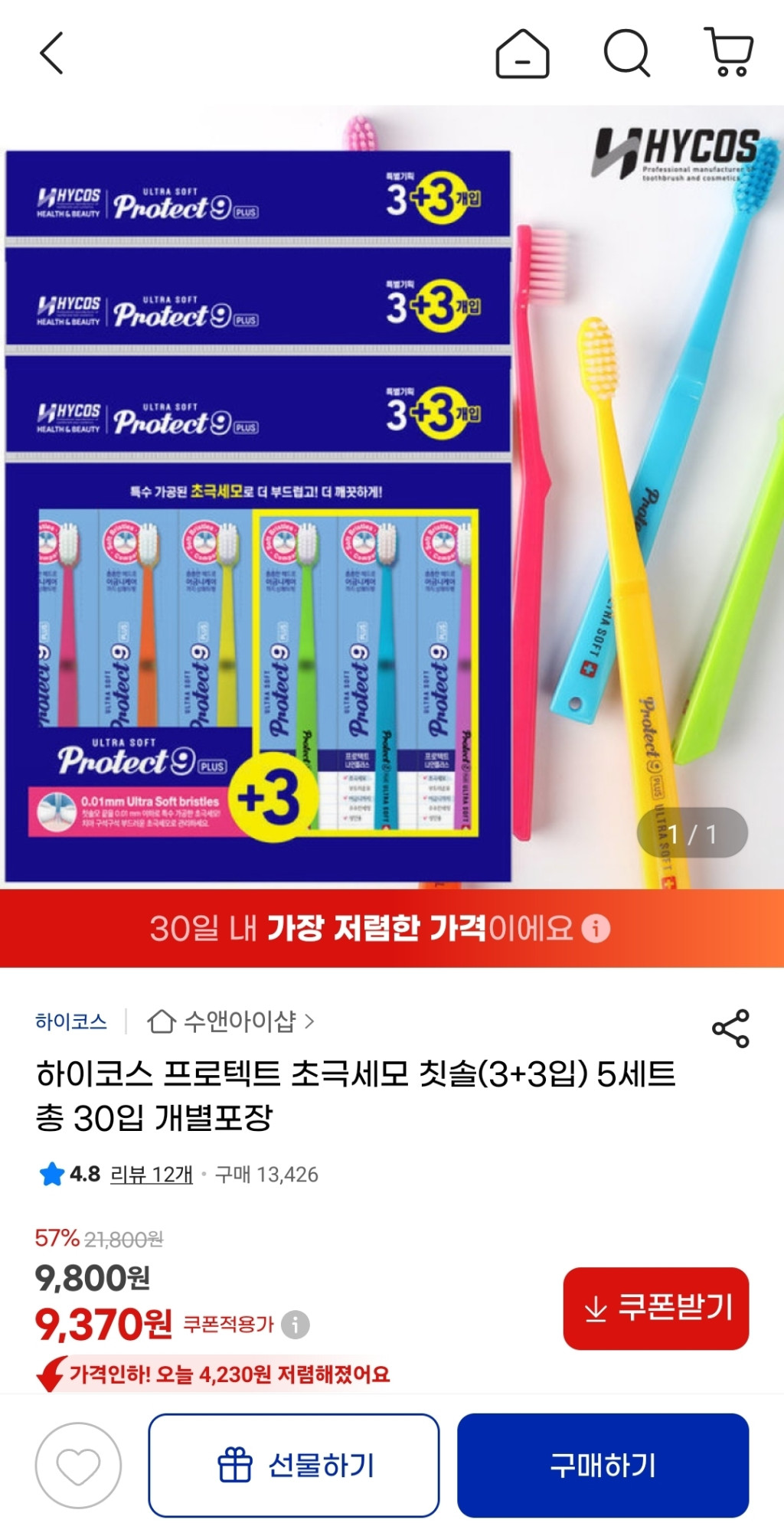Tap 쿠폰받기 to download the coupon
Screen dimensions: 784x1536
[x=656, y=1308]
